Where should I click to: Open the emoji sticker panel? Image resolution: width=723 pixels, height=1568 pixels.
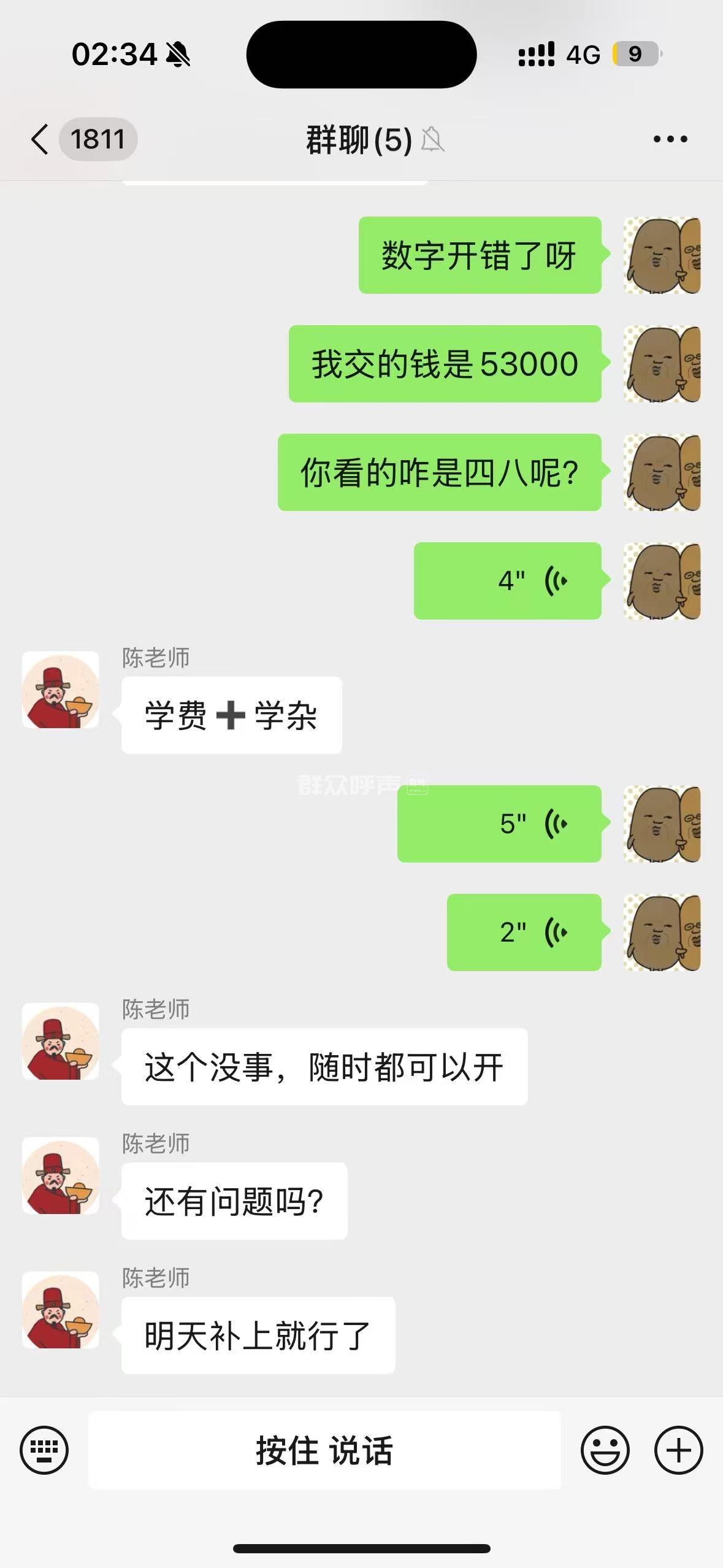point(605,1450)
